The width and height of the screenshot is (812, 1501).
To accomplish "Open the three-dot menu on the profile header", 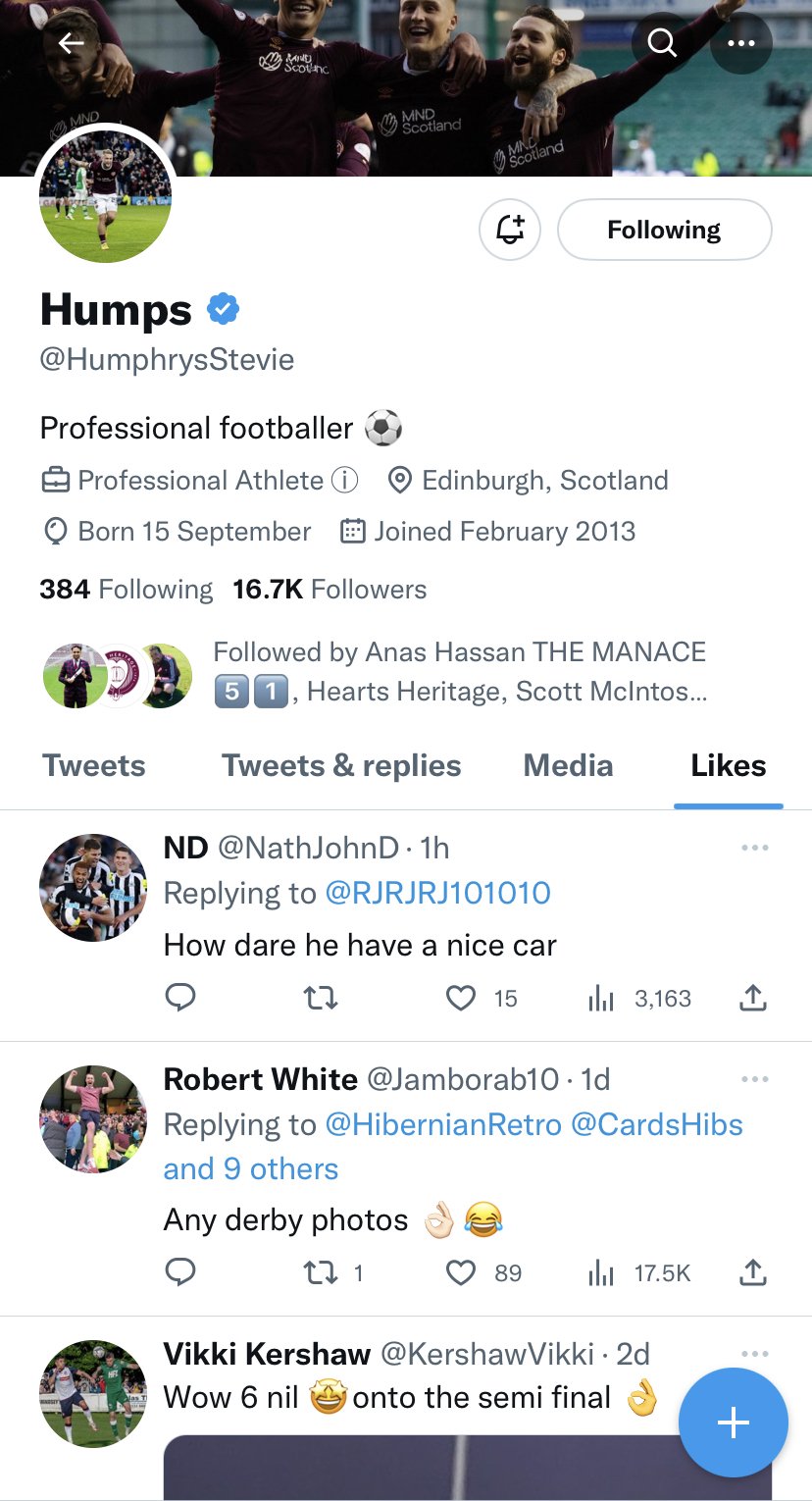I will 741,43.
